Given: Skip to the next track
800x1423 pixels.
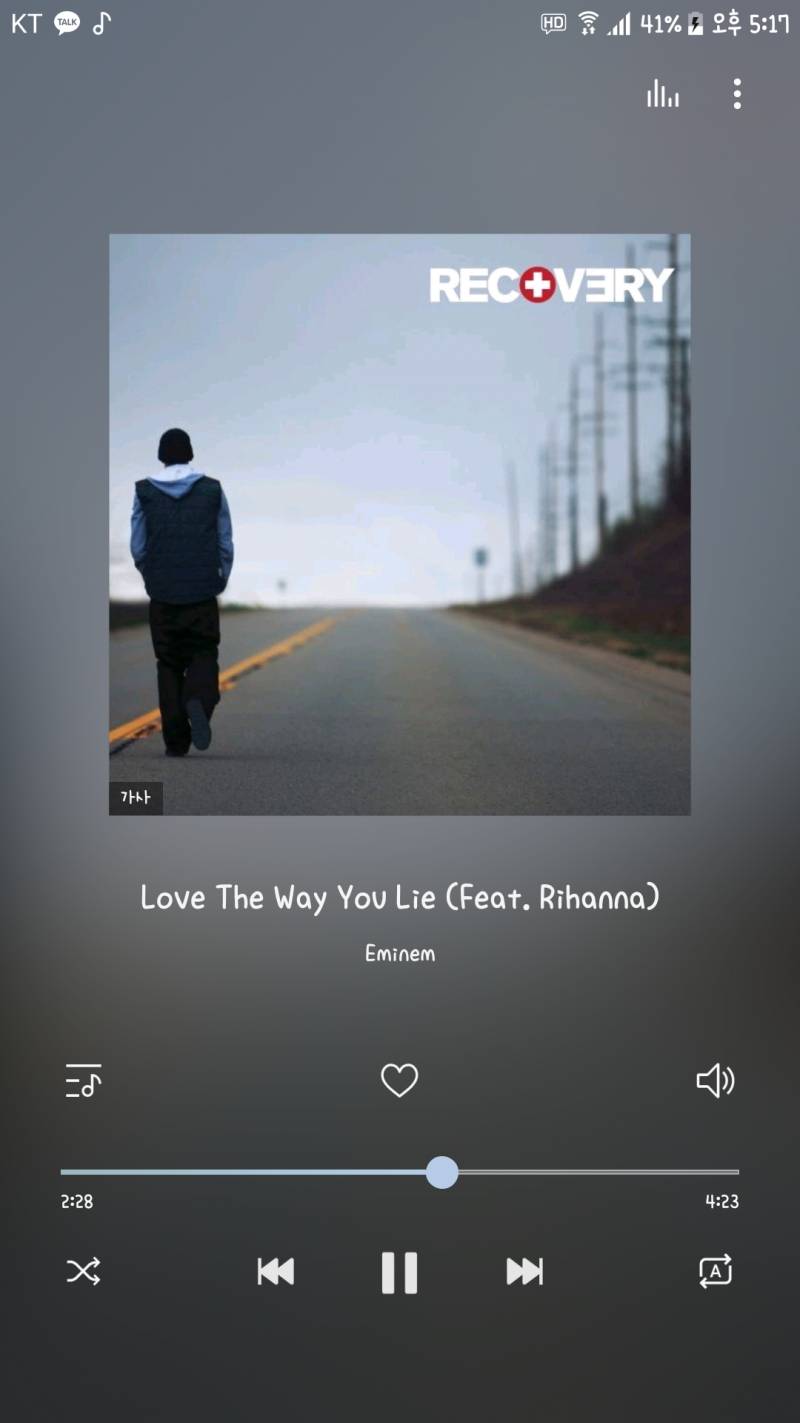Looking at the screenshot, I should coord(524,1271).
